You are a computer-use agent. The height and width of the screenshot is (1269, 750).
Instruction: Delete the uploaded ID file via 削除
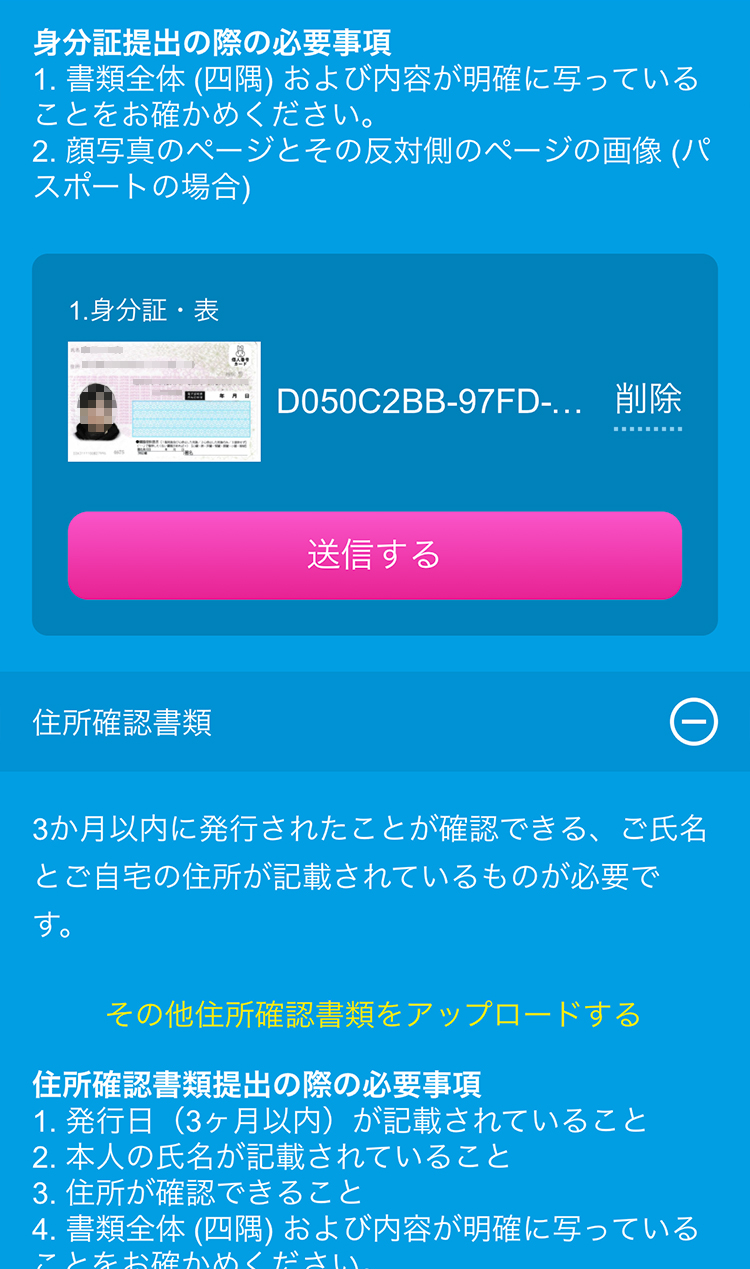pos(648,400)
